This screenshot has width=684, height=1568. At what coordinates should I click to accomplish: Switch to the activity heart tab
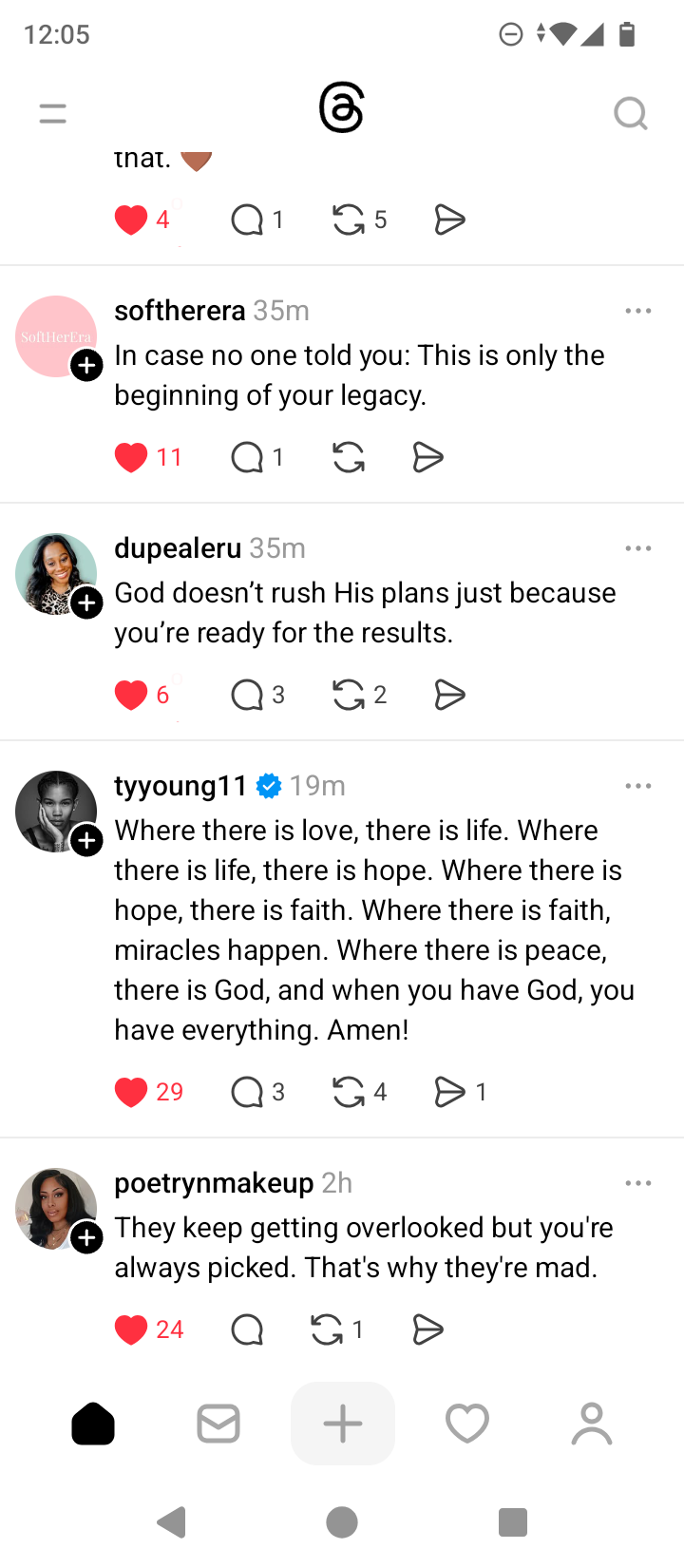coord(467,1424)
